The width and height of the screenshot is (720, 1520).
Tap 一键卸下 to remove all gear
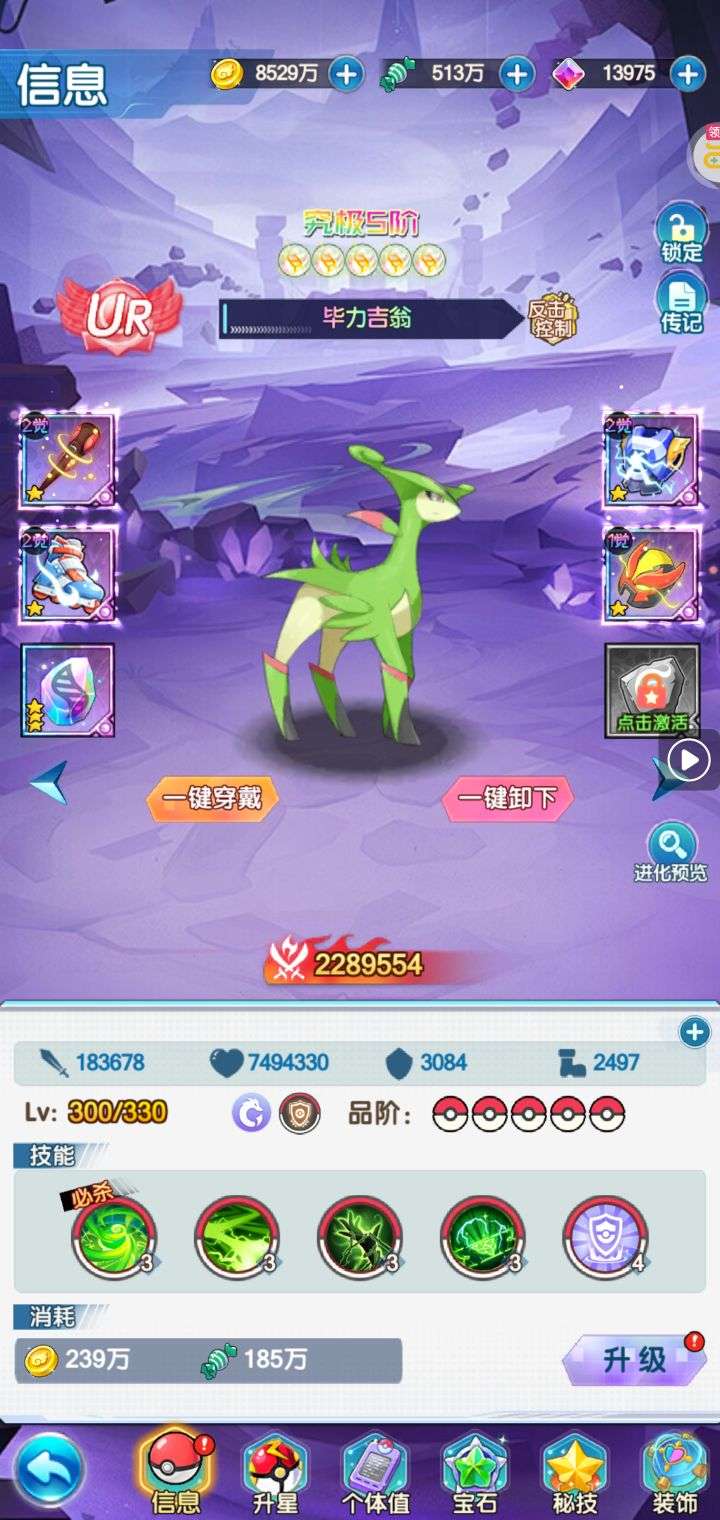508,799
